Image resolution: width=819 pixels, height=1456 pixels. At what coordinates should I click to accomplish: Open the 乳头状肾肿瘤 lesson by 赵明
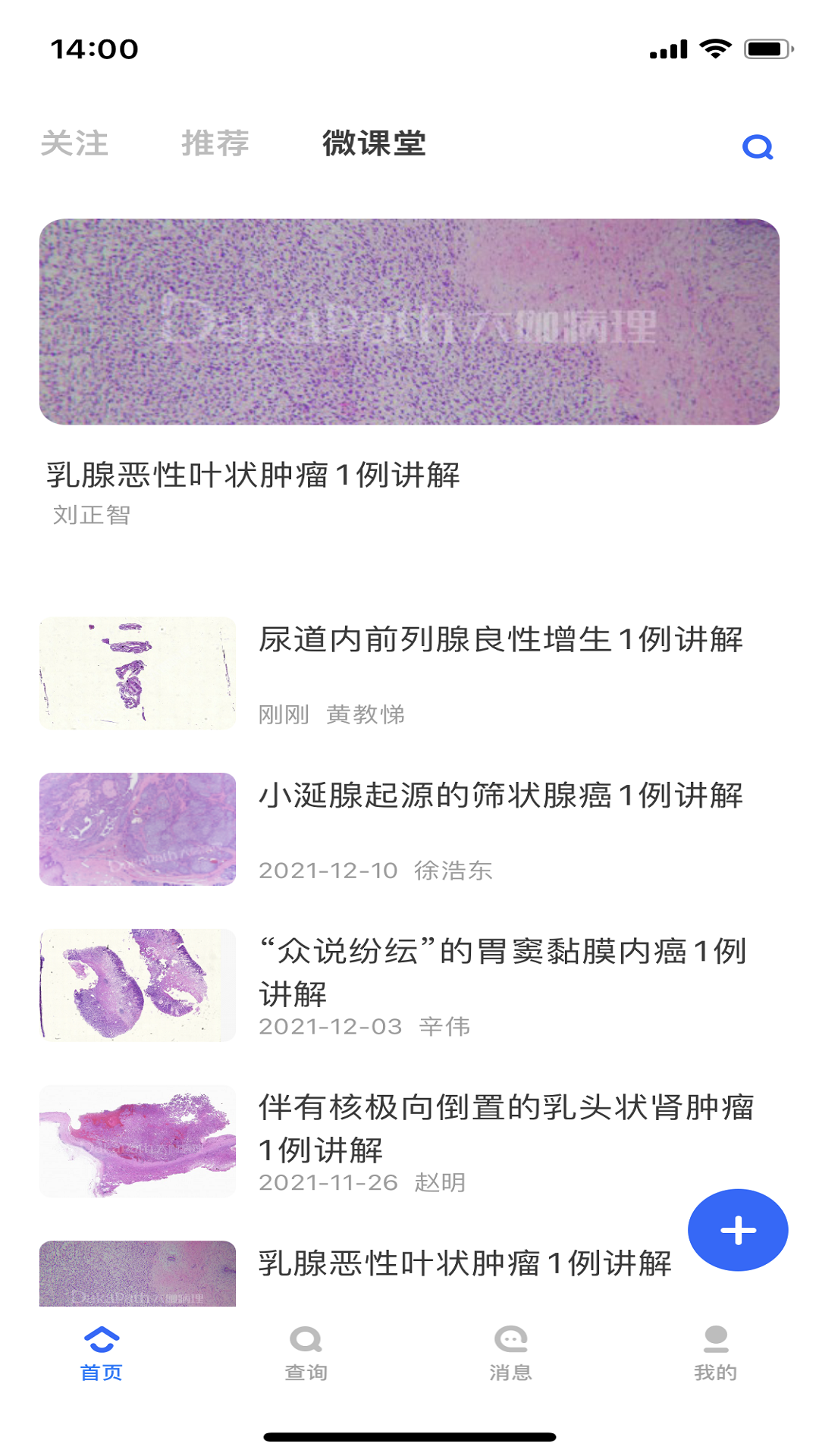(x=409, y=1142)
